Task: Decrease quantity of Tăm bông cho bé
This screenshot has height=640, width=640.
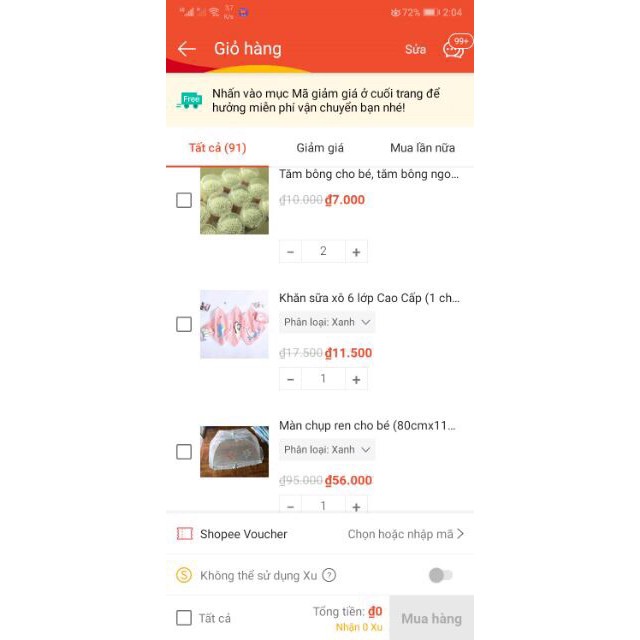Action: coord(291,252)
